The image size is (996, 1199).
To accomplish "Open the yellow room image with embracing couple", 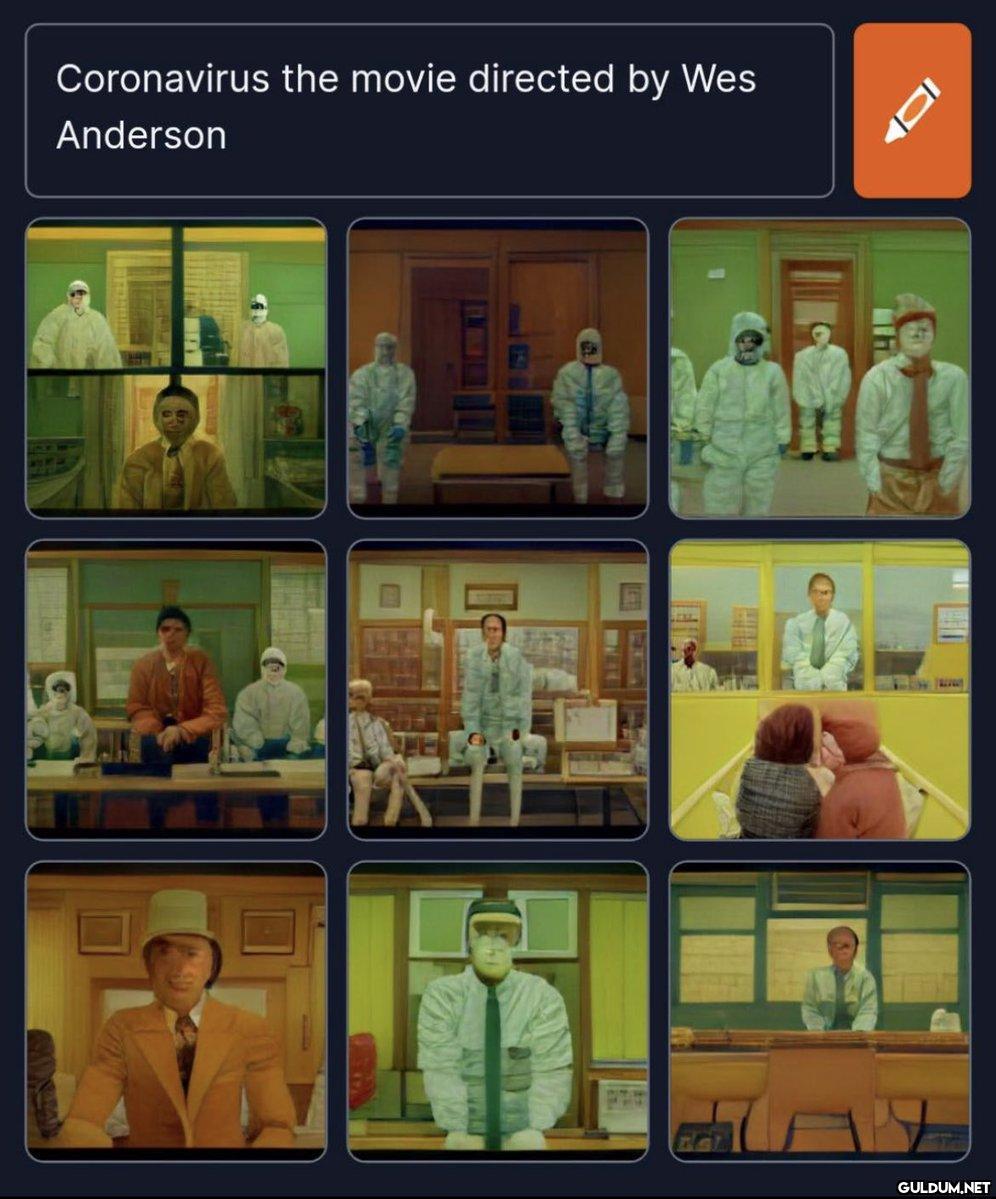I will pos(820,689).
